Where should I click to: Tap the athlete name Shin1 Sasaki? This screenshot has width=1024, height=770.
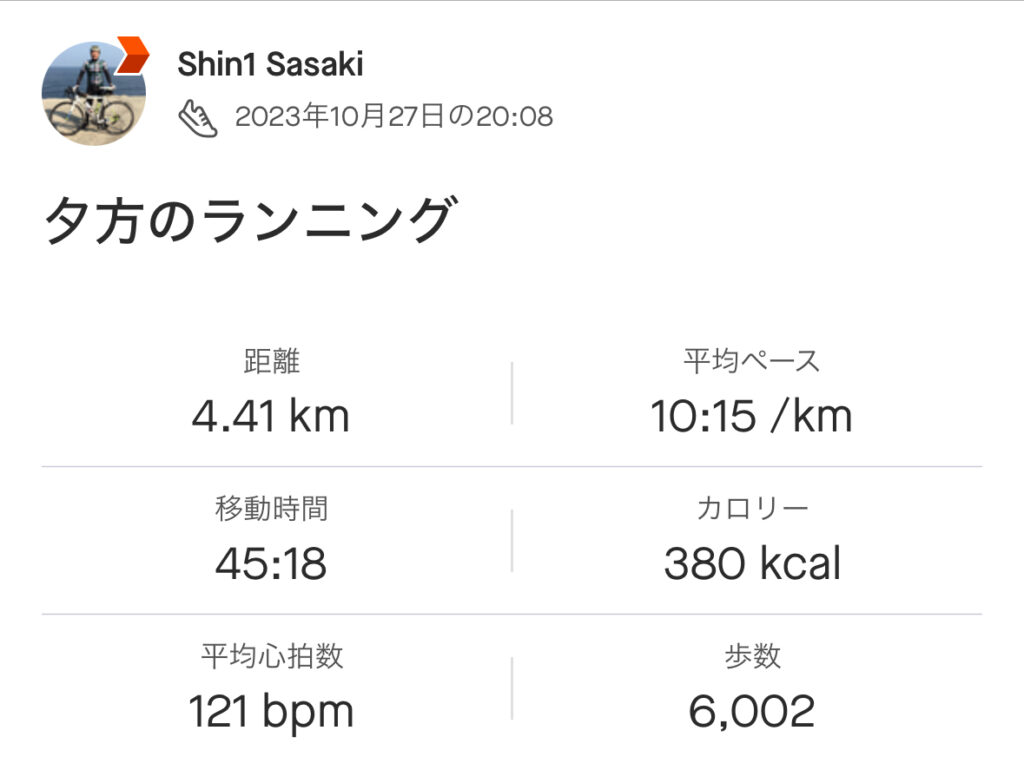pyautogui.click(x=270, y=65)
